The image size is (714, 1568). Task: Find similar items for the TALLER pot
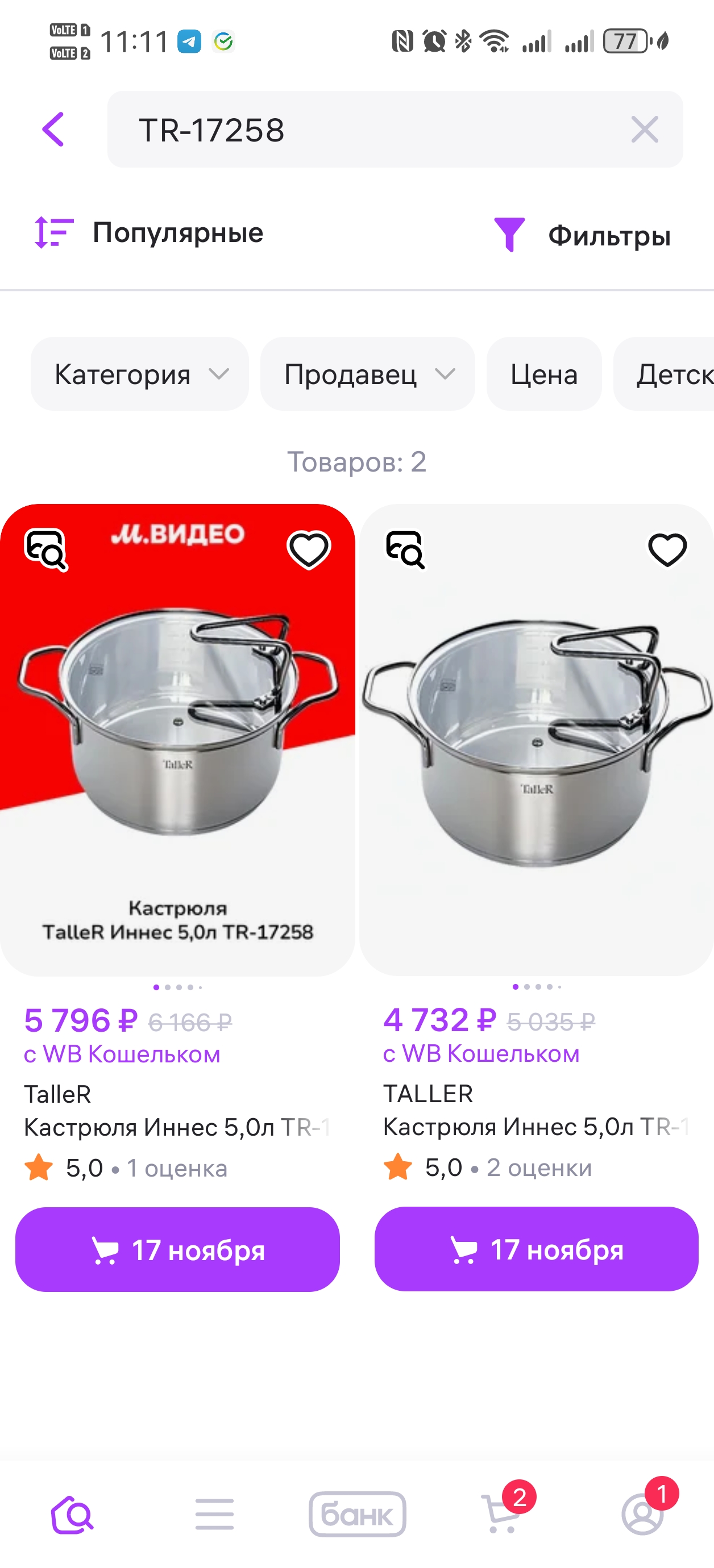click(x=405, y=549)
